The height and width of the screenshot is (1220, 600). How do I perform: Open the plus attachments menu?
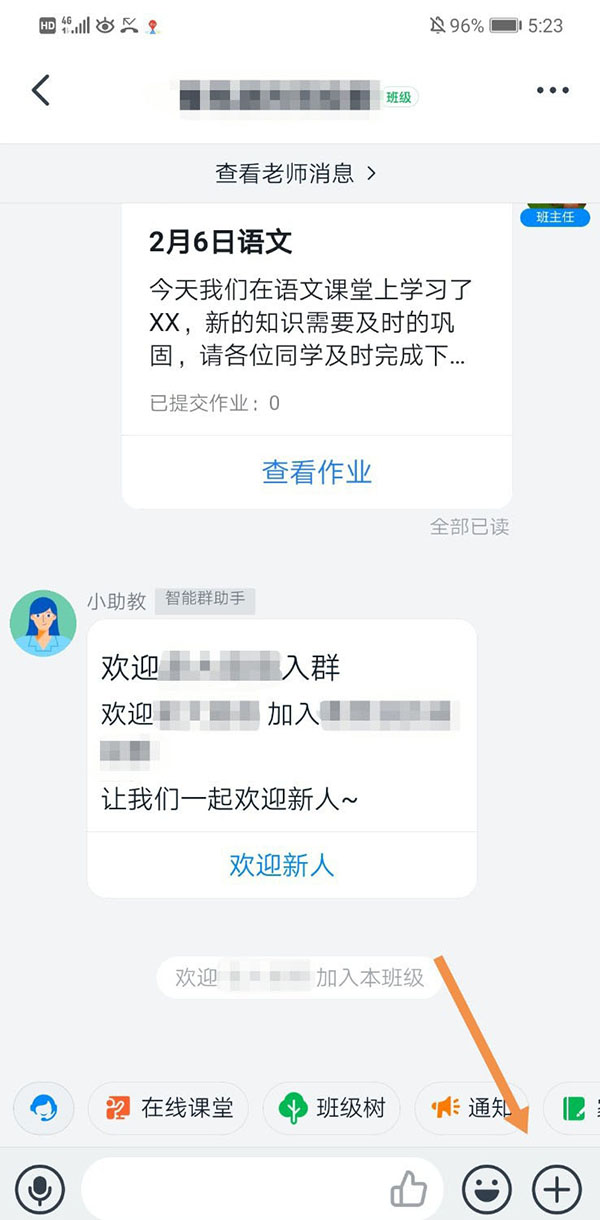(556, 1189)
